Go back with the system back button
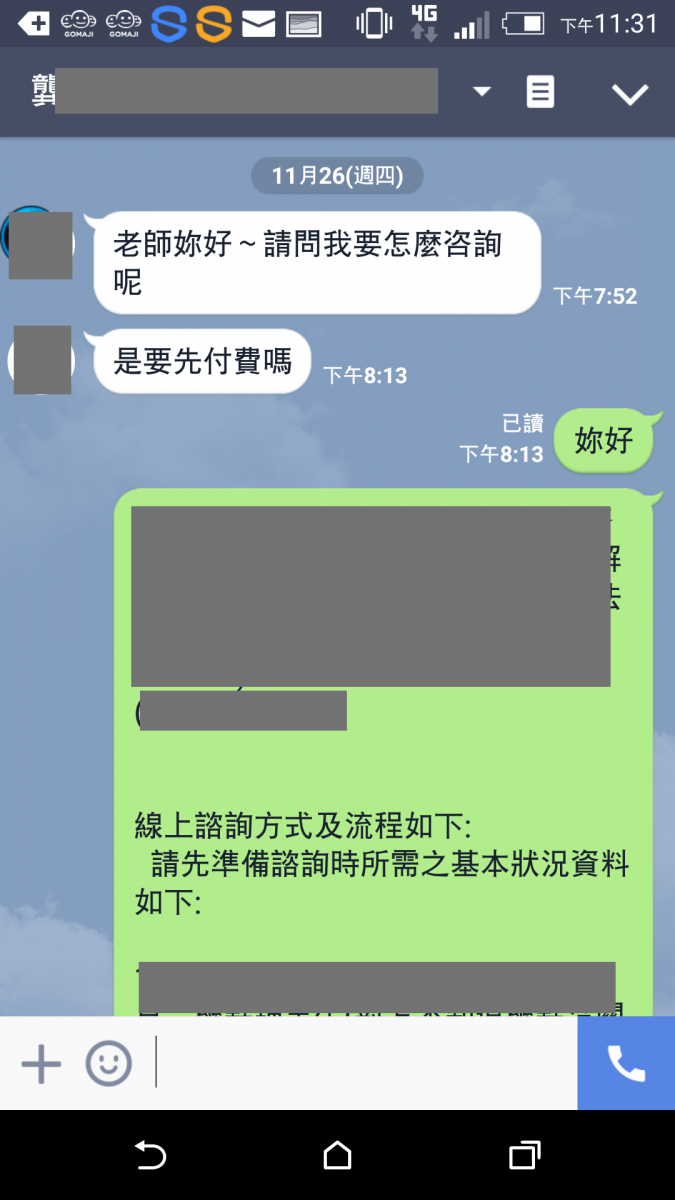675x1200 pixels. 150,1156
